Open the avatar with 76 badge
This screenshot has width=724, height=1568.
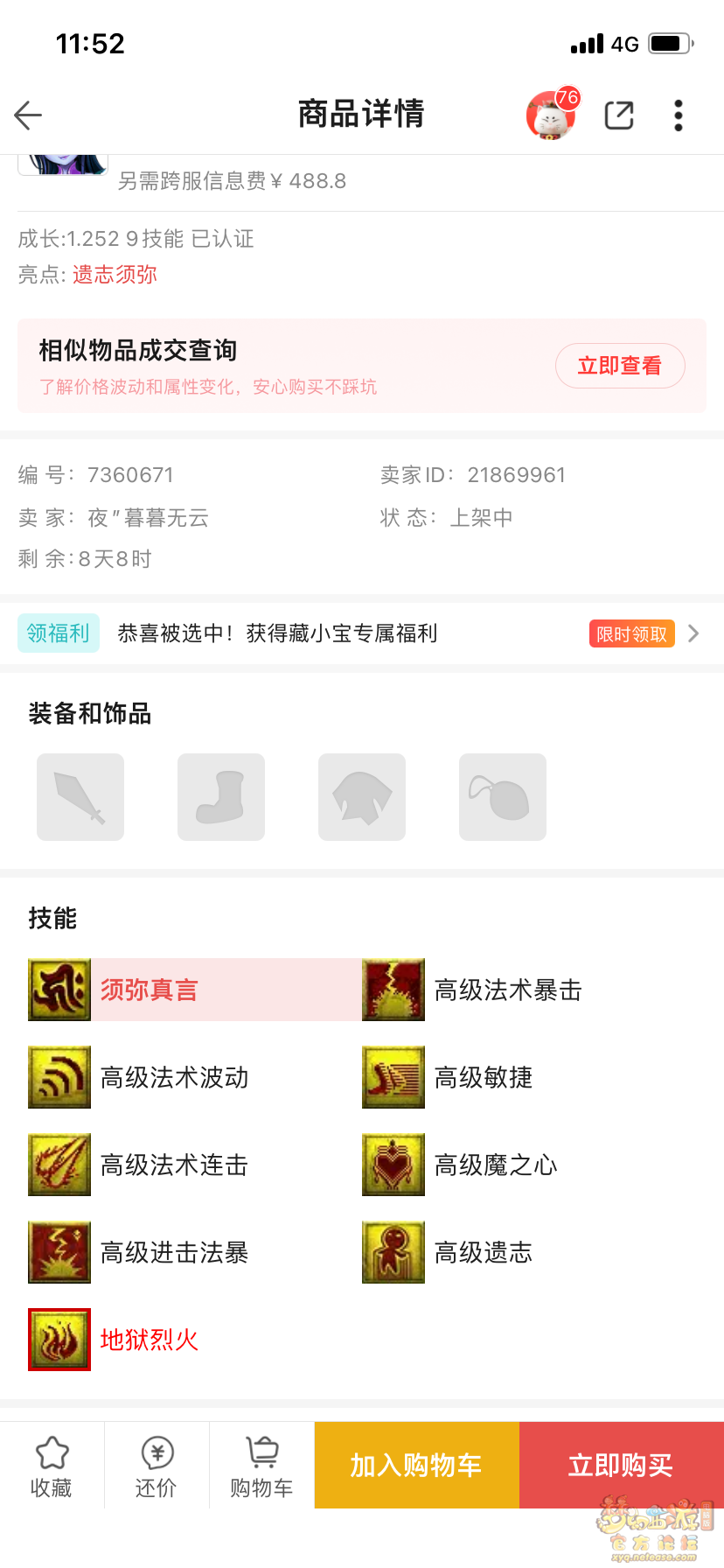pos(551,115)
